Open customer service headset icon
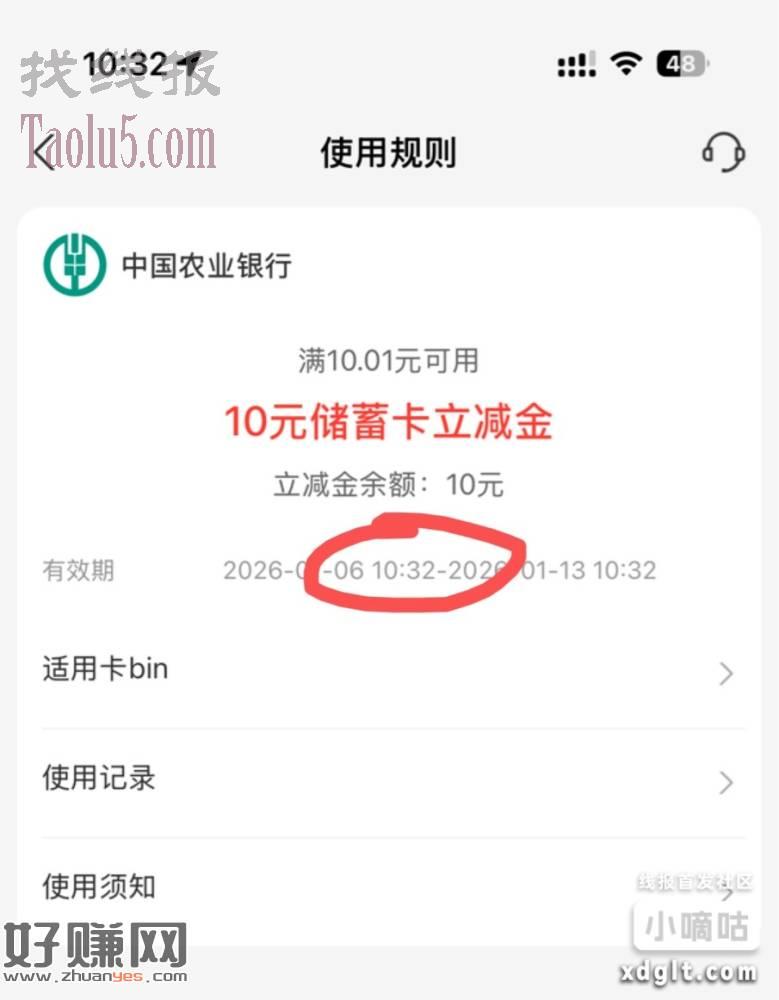 [x=723, y=153]
